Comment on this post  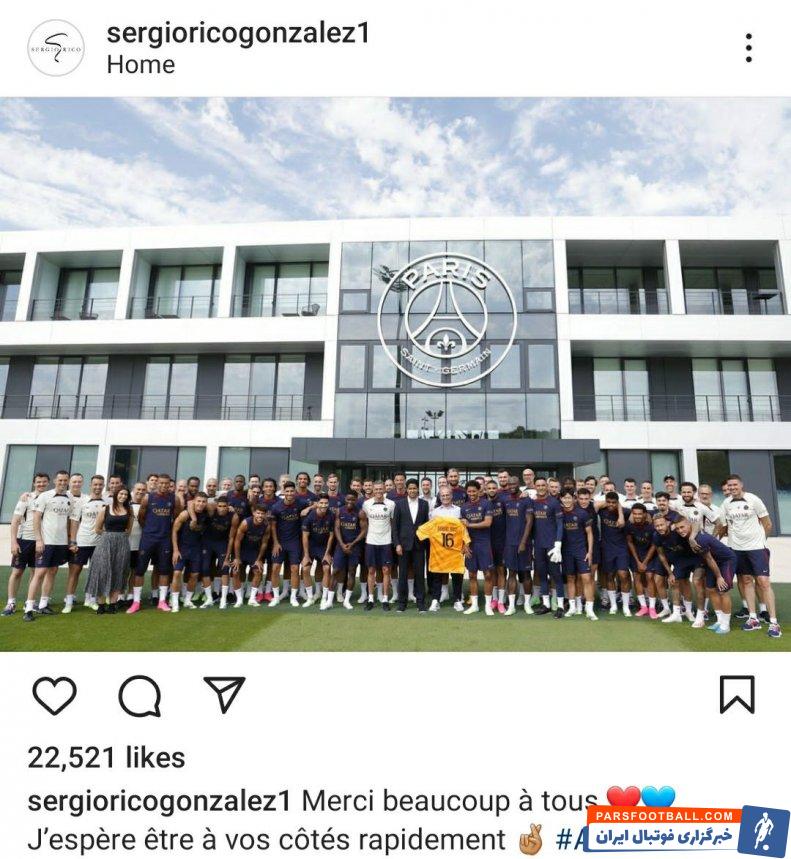(139, 695)
